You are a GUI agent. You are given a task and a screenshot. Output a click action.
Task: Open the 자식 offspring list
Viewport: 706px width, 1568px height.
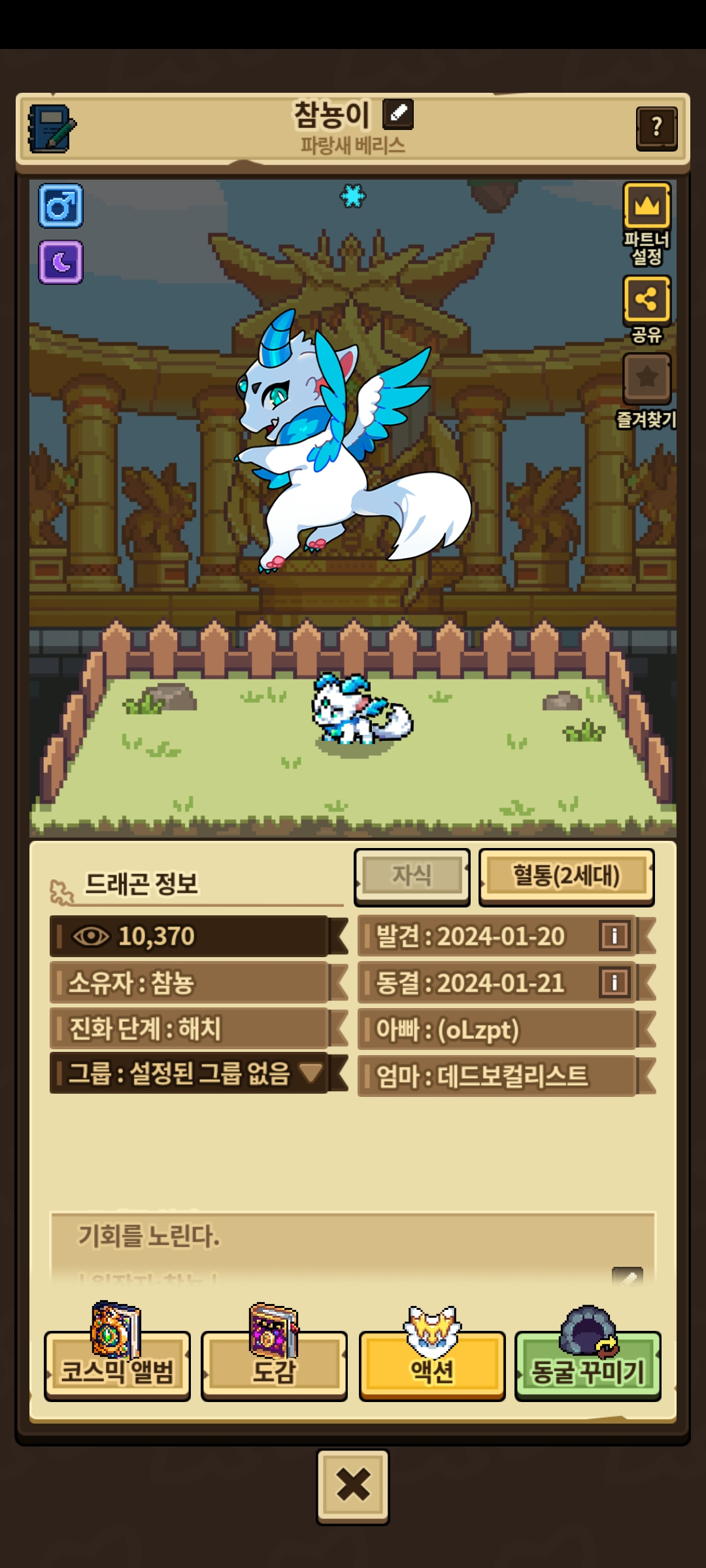(412, 876)
